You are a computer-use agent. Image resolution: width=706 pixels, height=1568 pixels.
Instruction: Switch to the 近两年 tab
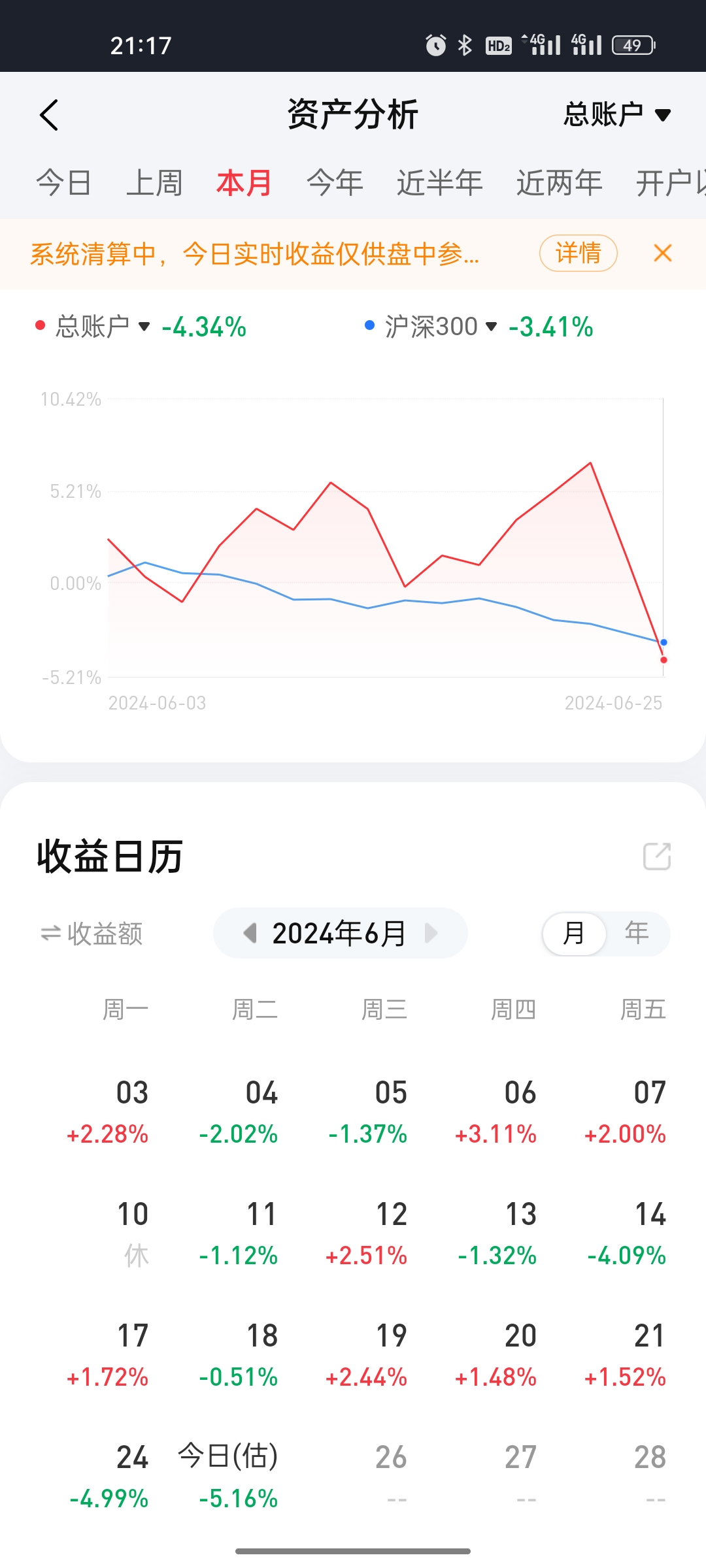pyautogui.click(x=560, y=182)
